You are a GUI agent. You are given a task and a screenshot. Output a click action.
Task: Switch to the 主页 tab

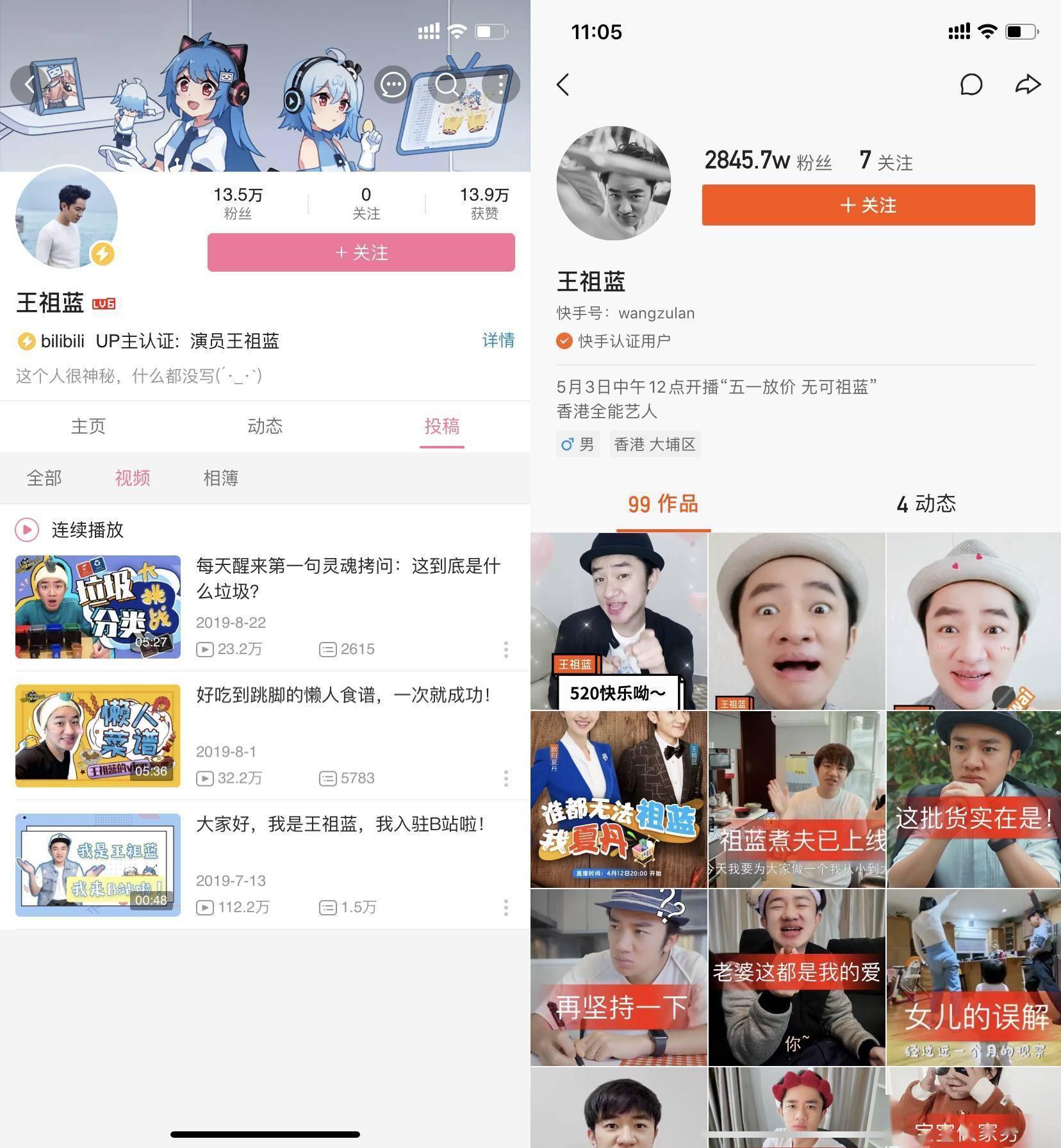tap(88, 426)
